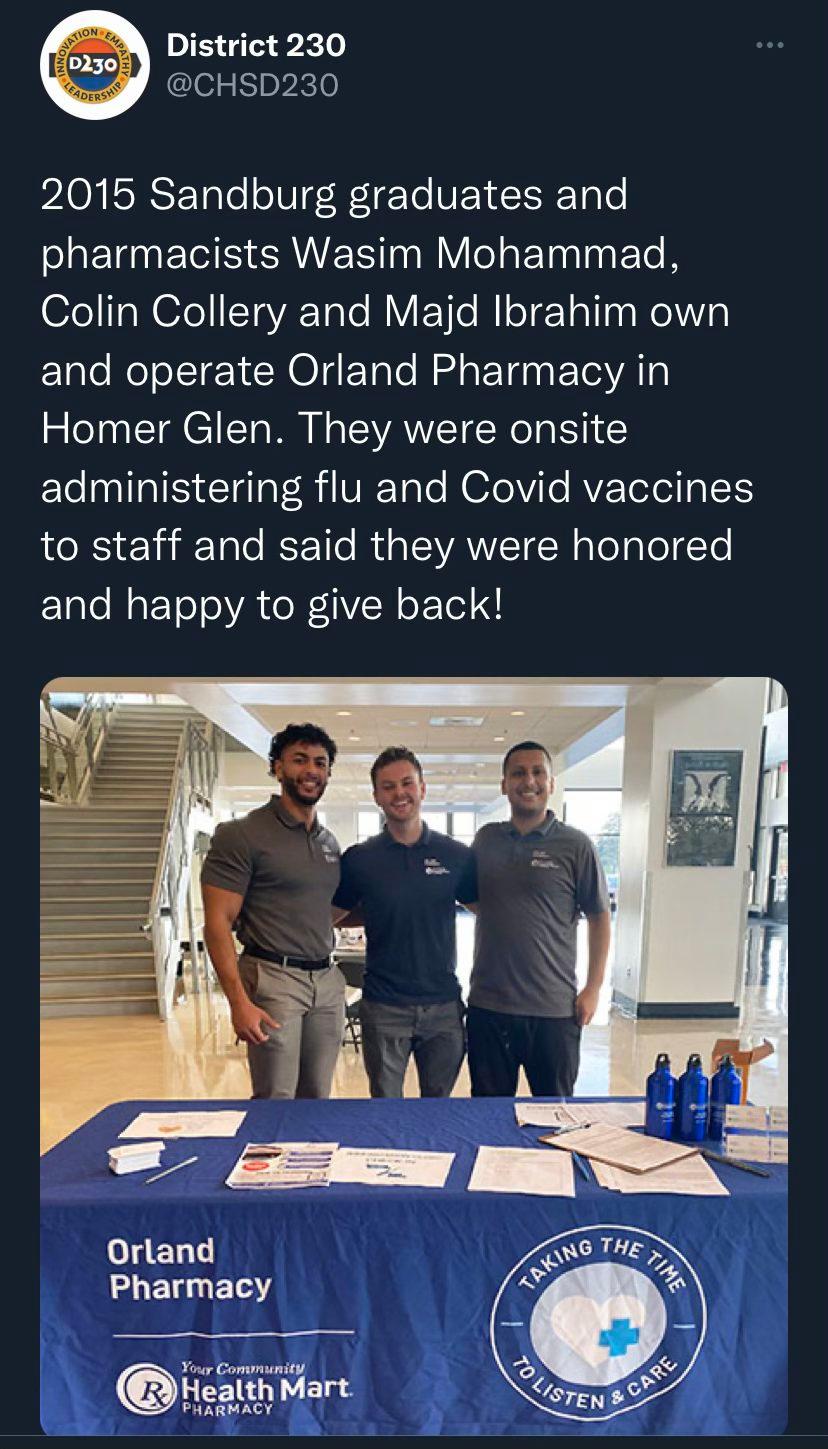Open the tweet's three-dot overflow menu

coord(769,46)
